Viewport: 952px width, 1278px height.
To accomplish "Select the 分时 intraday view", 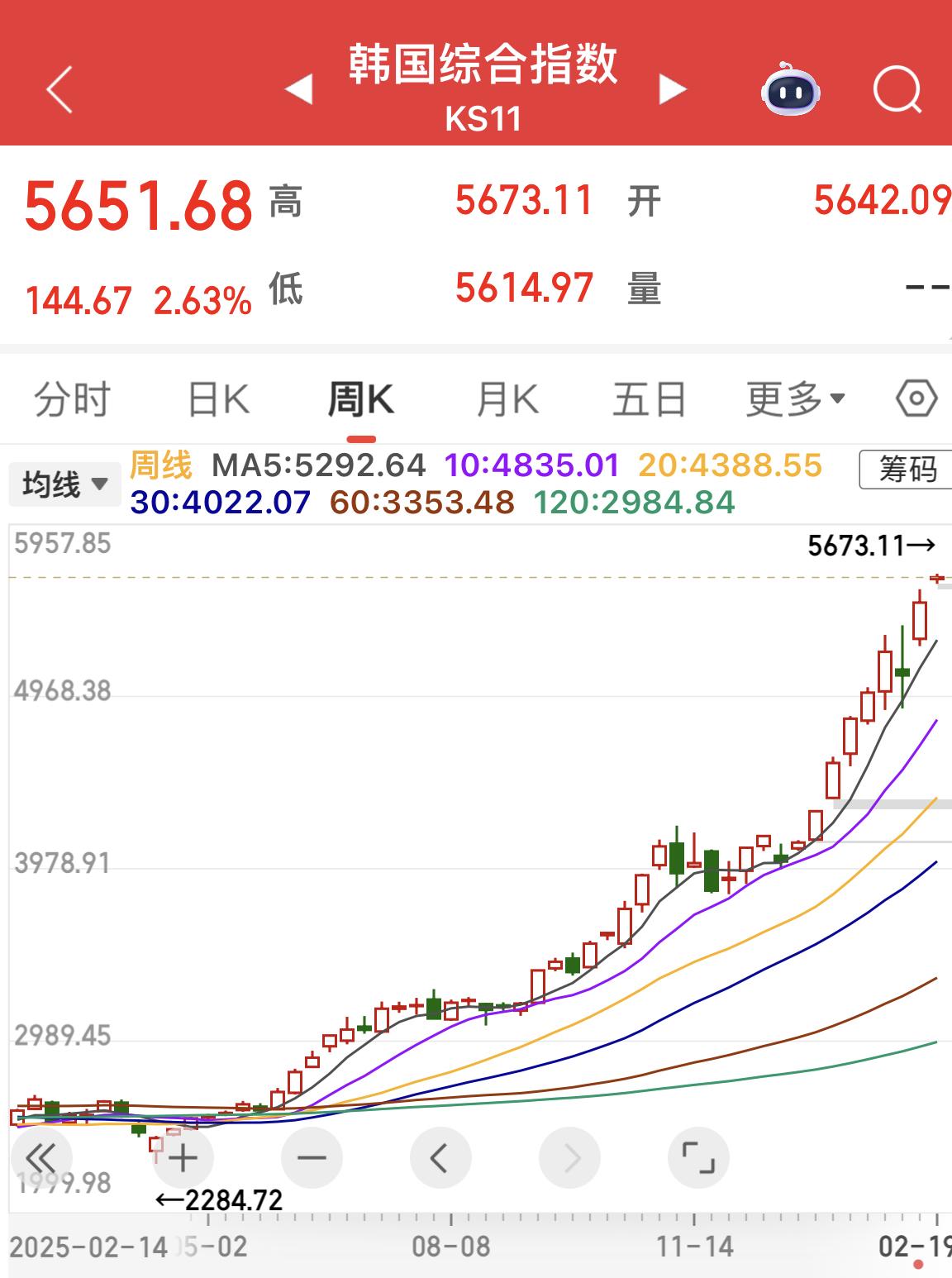I will point(72,398).
